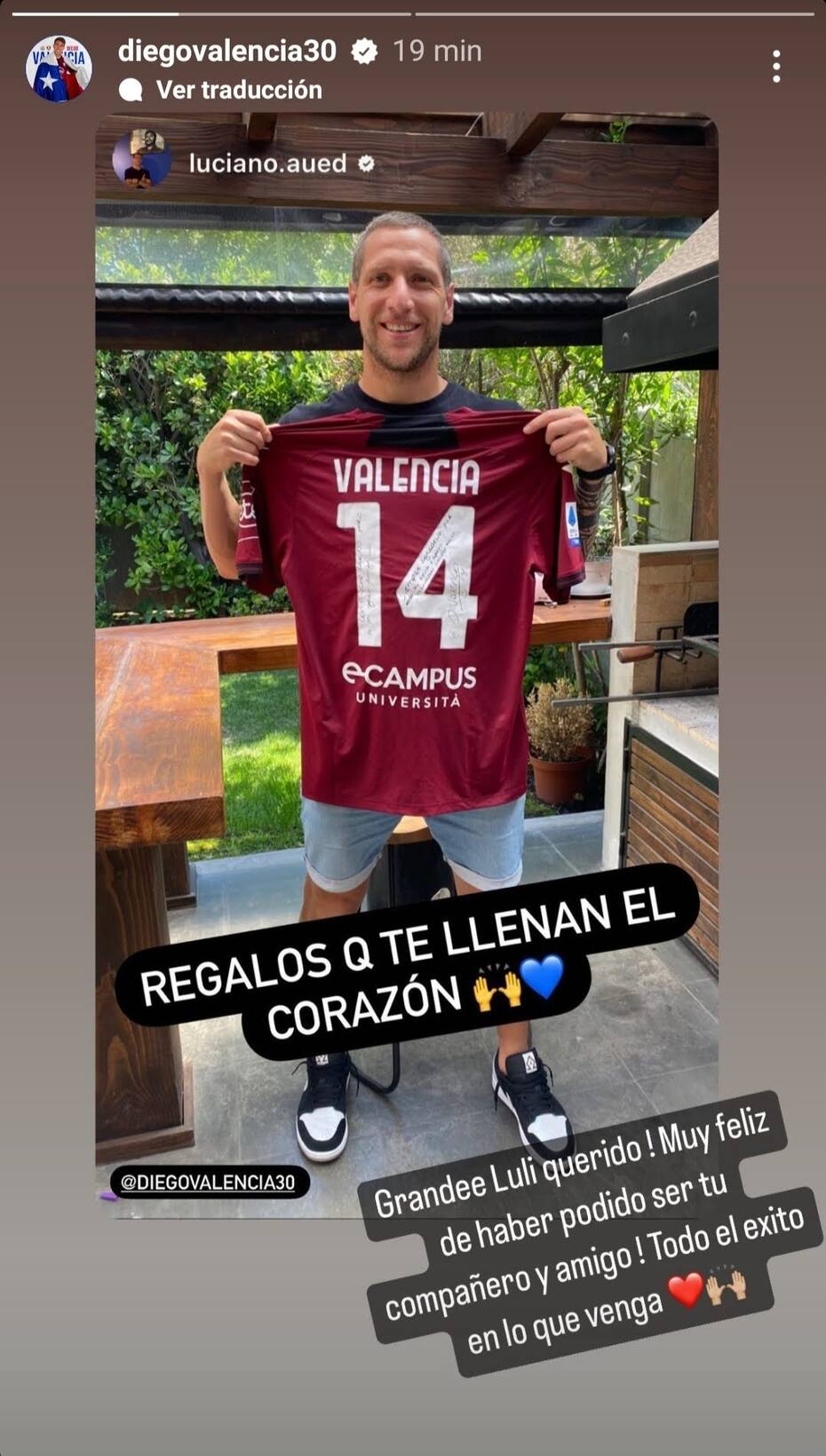Open diegovalencia30 profile picture
The width and height of the screenshot is (826, 1456).
click(x=59, y=69)
